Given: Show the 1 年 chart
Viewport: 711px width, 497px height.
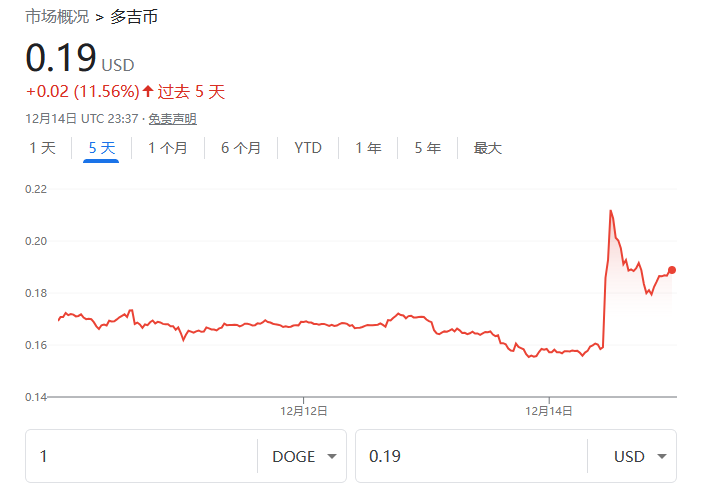Looking at the screenshot, I should click(368, 148).
